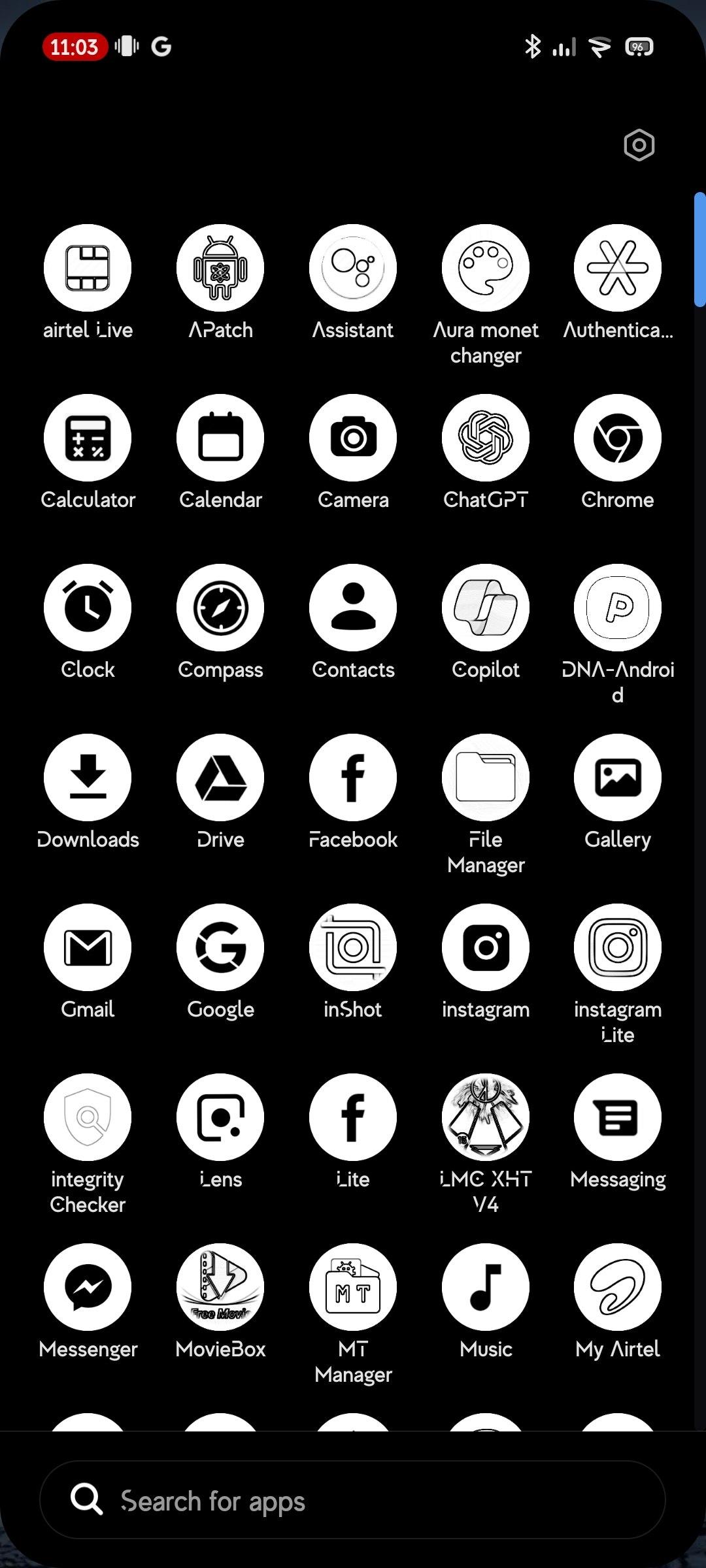Open the Downloads app
Image resolution: width=706 pixels, height=1568 pixels.
tap(88, 777)
